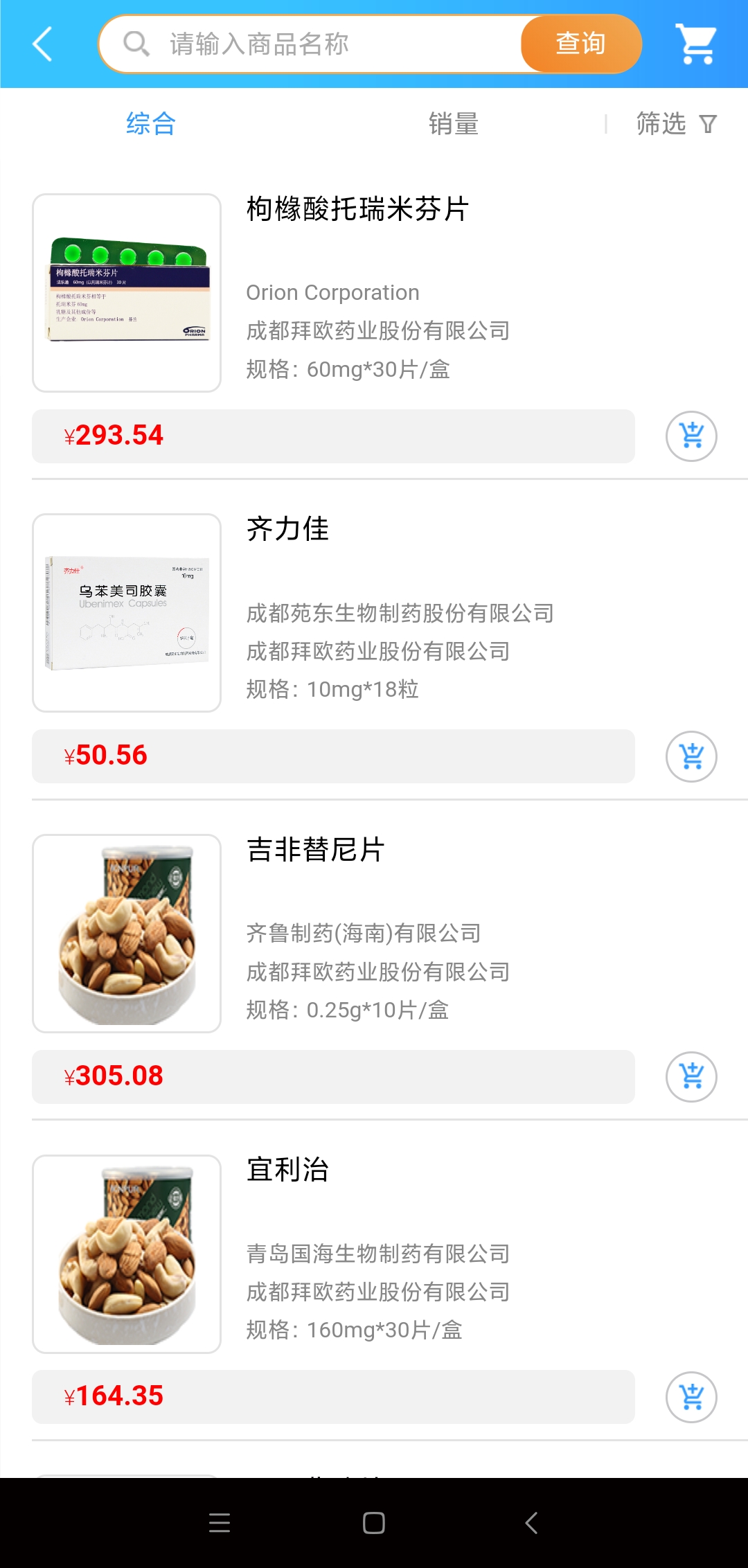Add 齐力佳 to the cart
748x1568 pixels.
[x=691, y=756]
